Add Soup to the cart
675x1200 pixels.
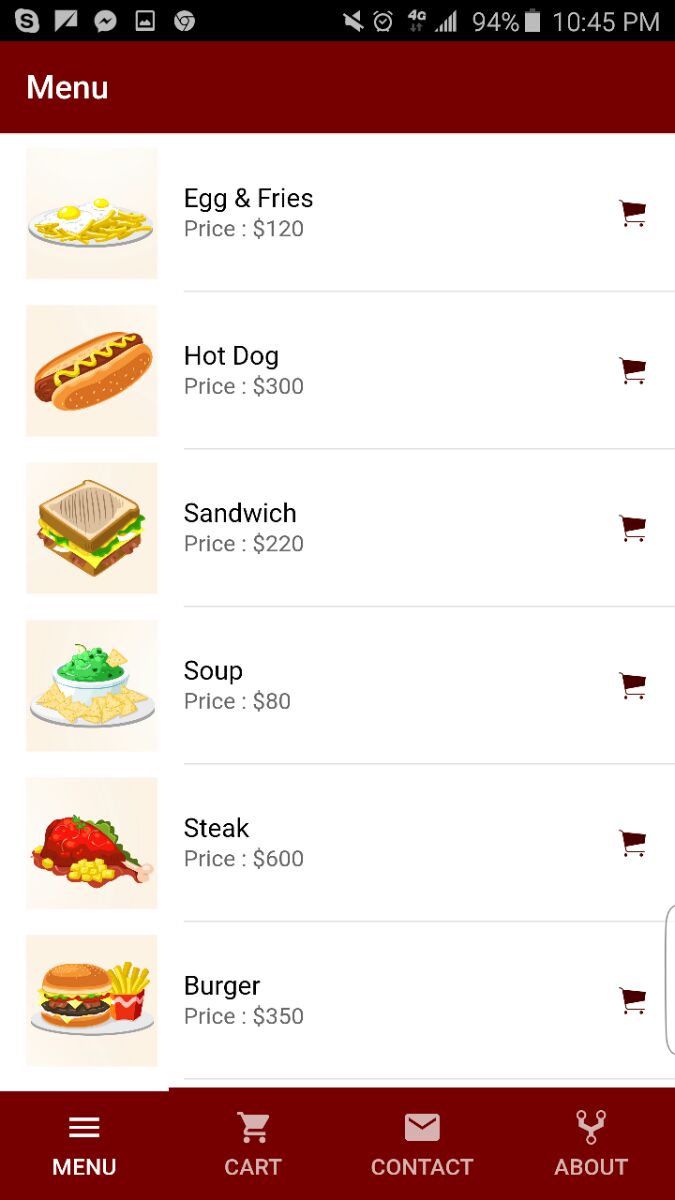click(x=632, y=686)
